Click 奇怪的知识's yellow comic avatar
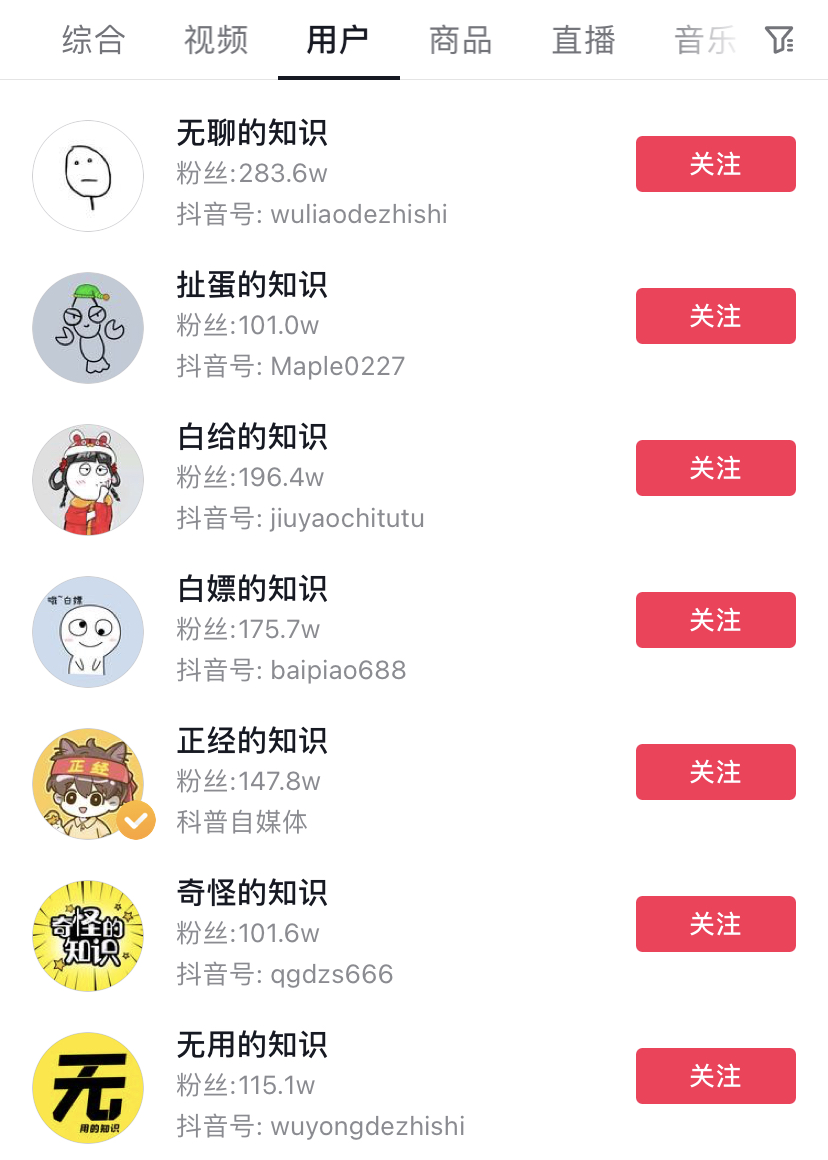This screenshot has width=828, height=1160. pyautogui.click(x=88, y=936)
